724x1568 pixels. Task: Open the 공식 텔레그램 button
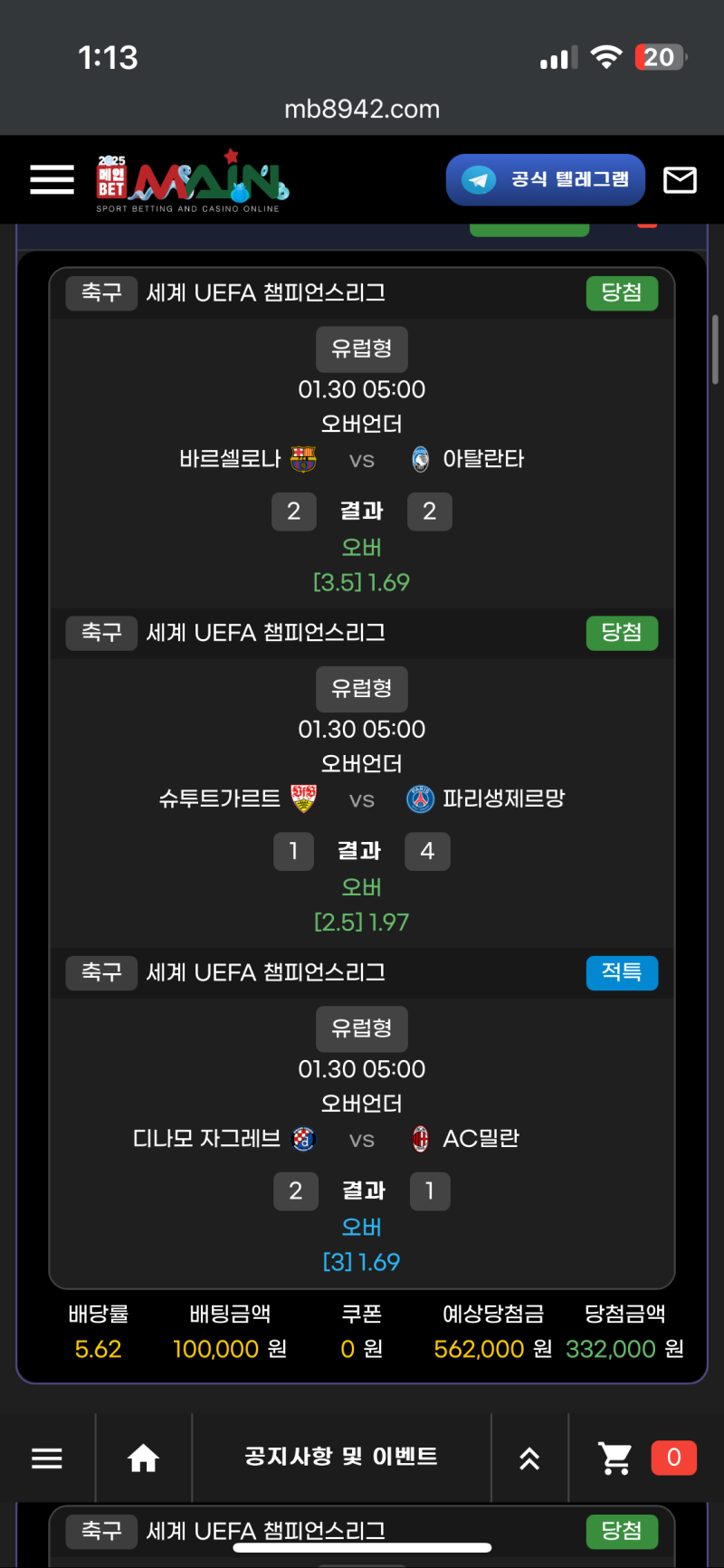click(545, 180)
